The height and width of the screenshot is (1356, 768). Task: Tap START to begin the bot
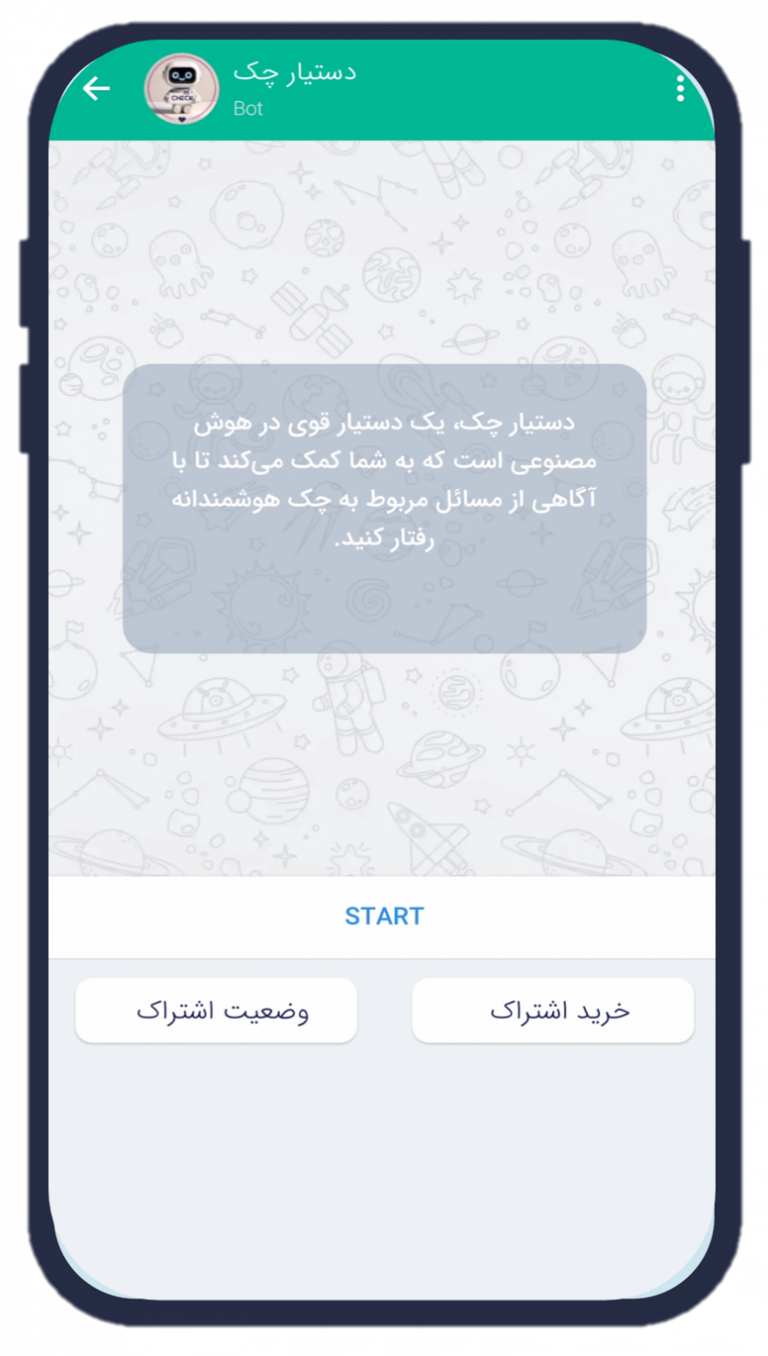point(384,916)
